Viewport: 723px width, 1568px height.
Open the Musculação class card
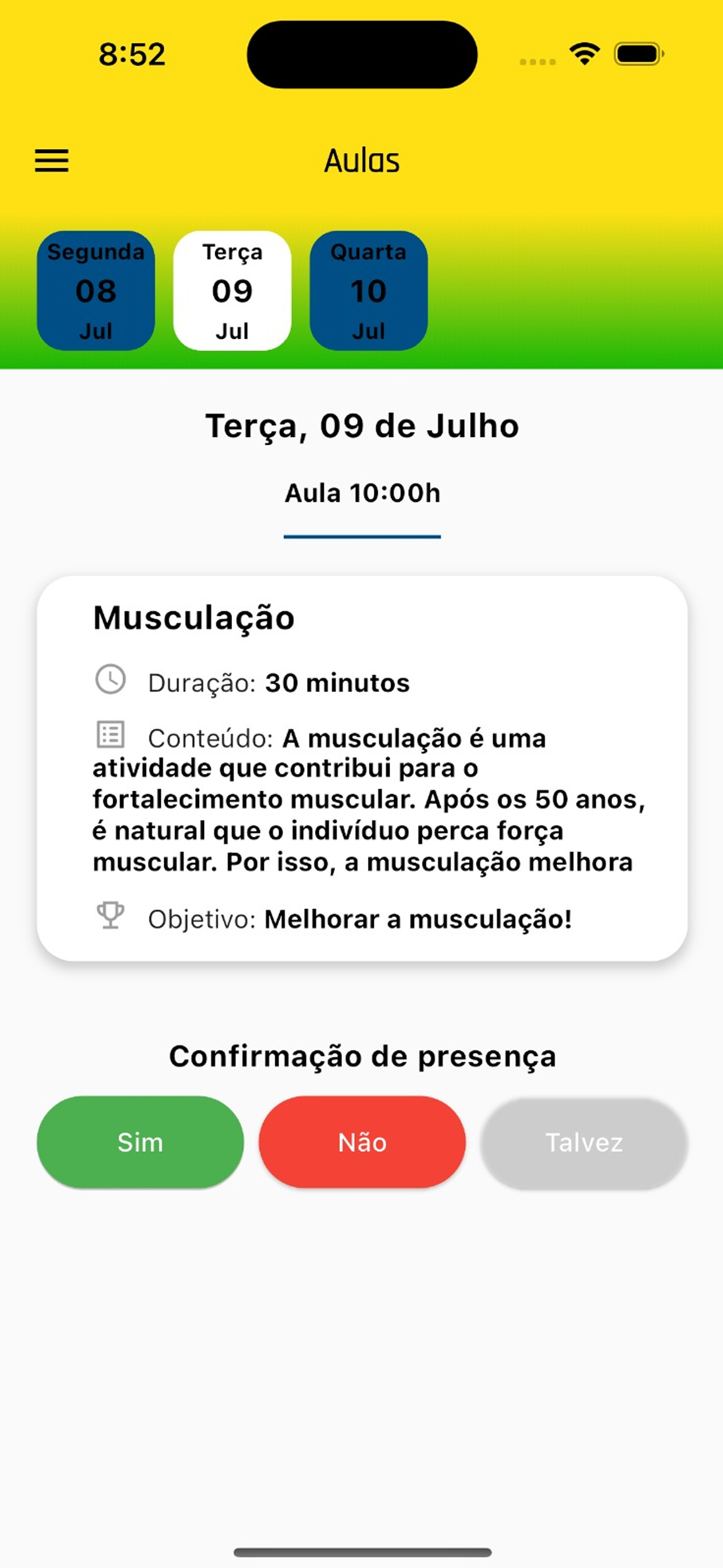click(362, 768)
